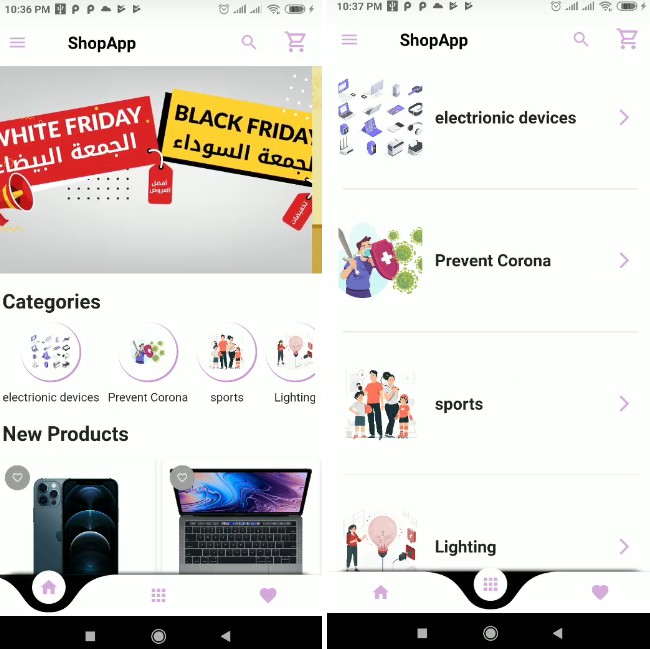Viewport: 650px width, 649px height.
Task: Select the Prevent Corona circle under Categories
Action: point(148,352)
